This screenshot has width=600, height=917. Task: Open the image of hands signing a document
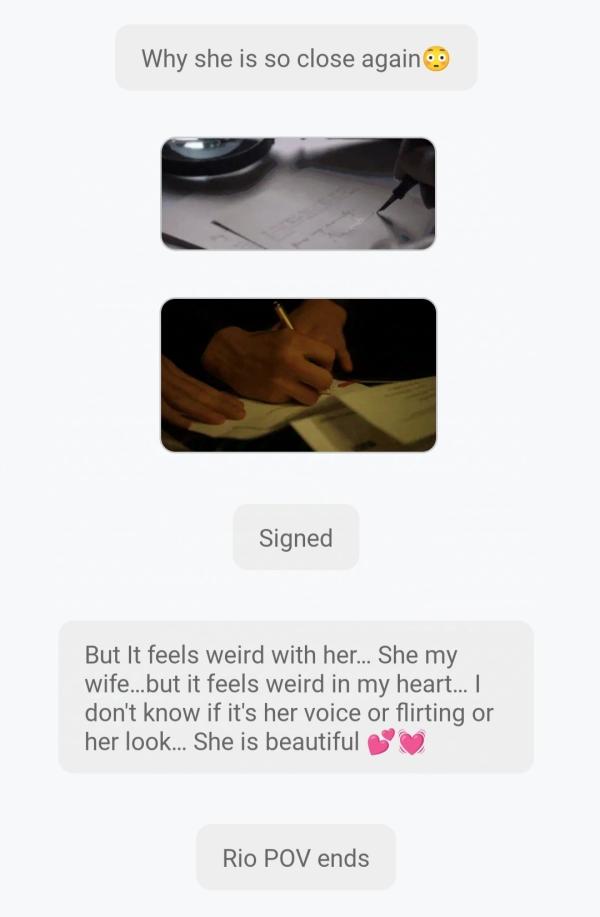pos(298,375)
